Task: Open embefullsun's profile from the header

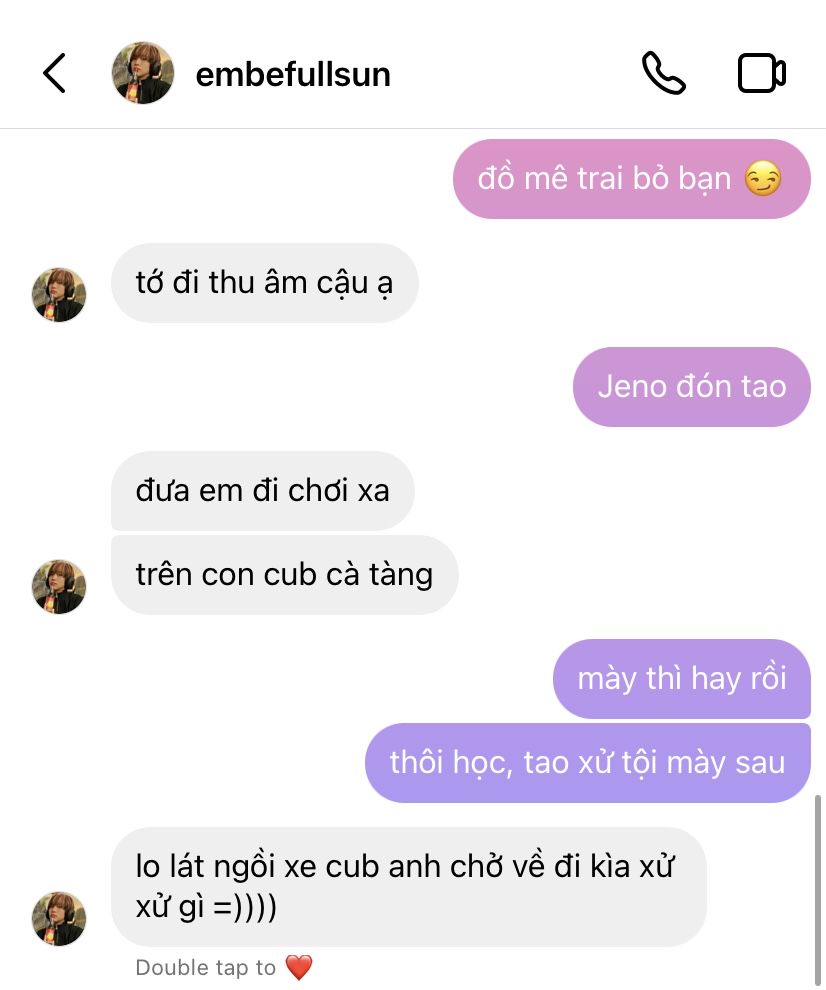Action: click(292, 75)
